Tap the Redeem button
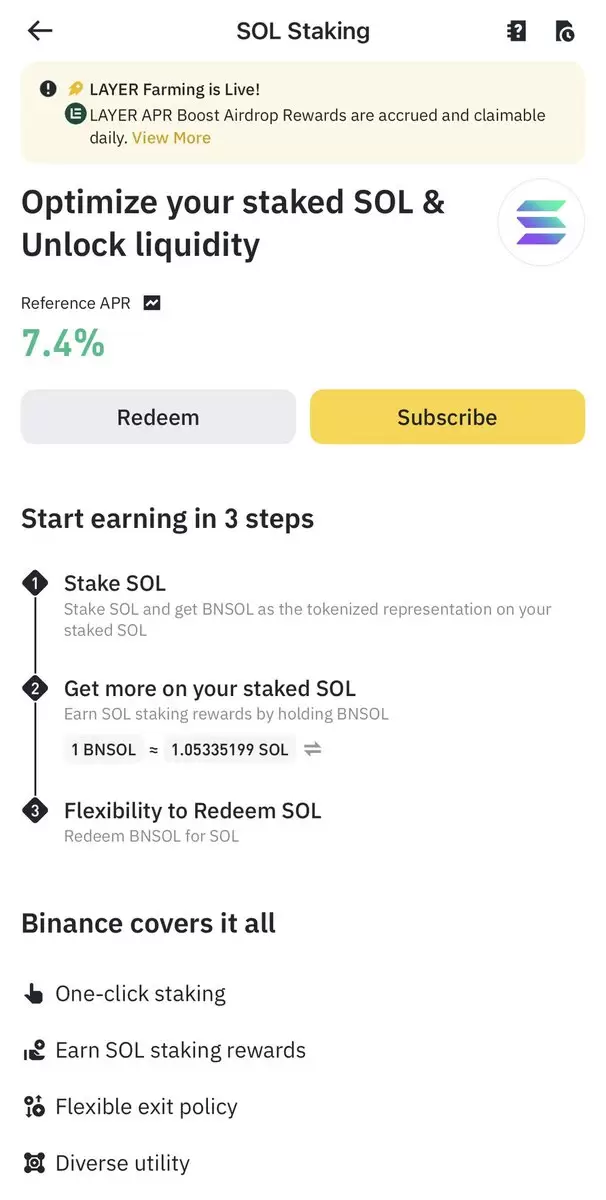 [x=158, y=417]
